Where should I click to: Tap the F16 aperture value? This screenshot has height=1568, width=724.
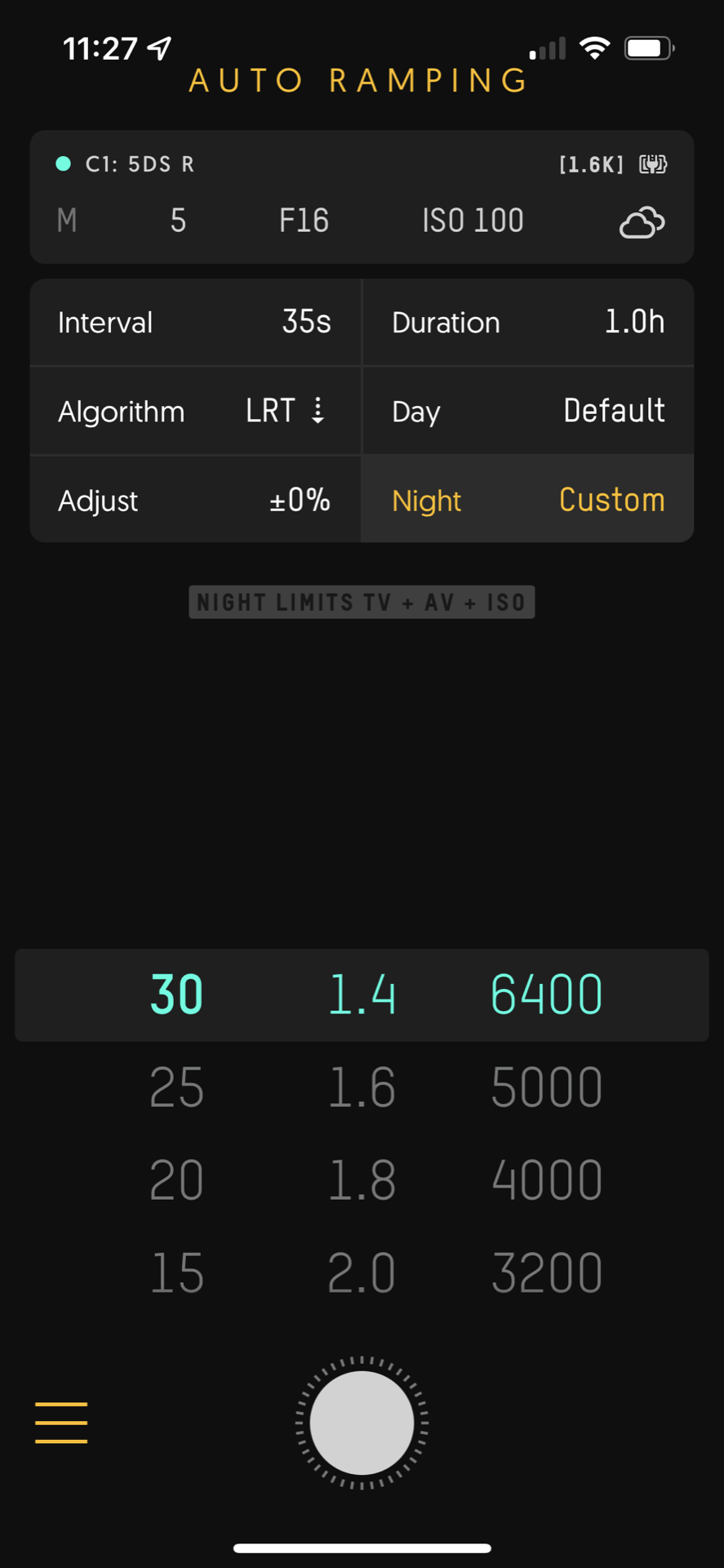(304, 220)
